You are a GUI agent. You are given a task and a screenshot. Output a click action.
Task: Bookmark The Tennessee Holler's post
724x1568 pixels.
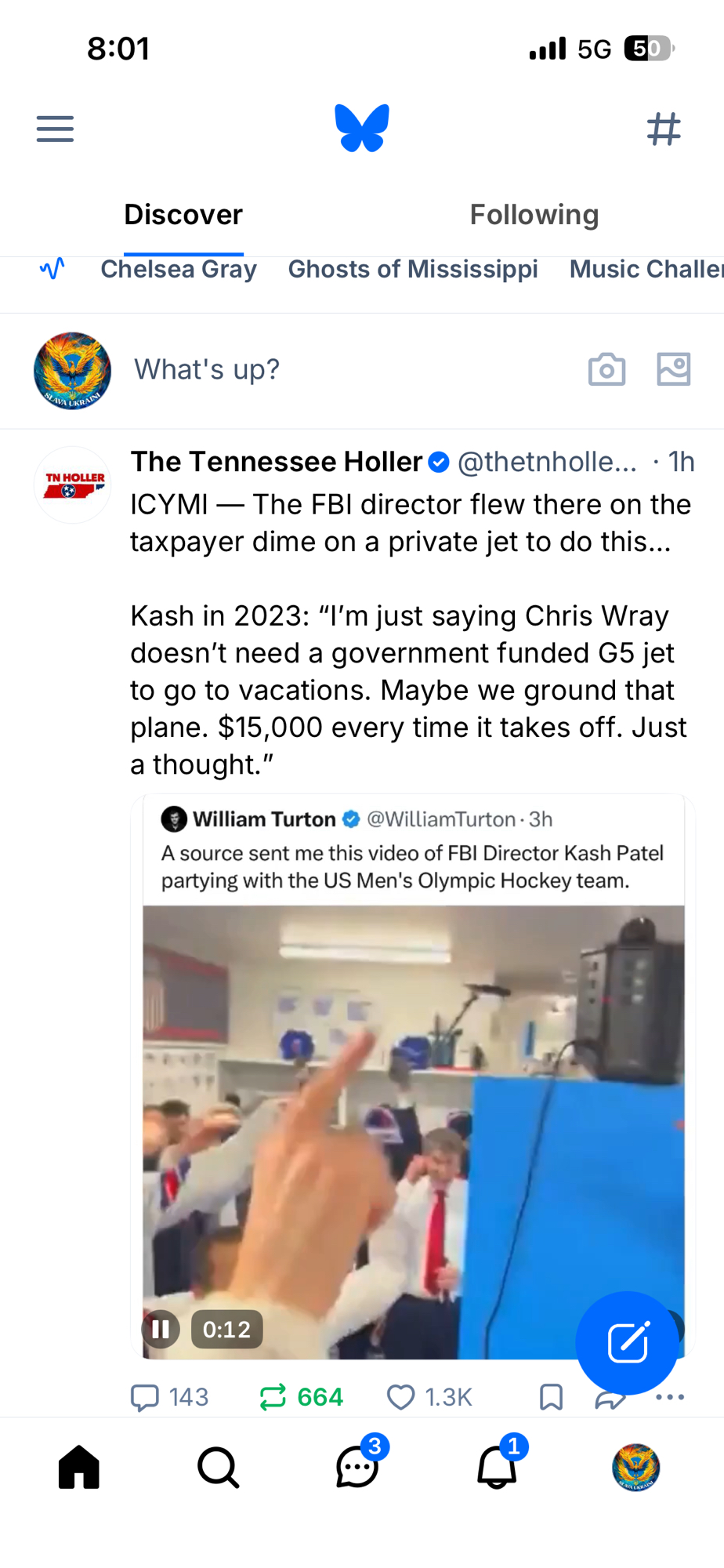(x=551, y=1397)
